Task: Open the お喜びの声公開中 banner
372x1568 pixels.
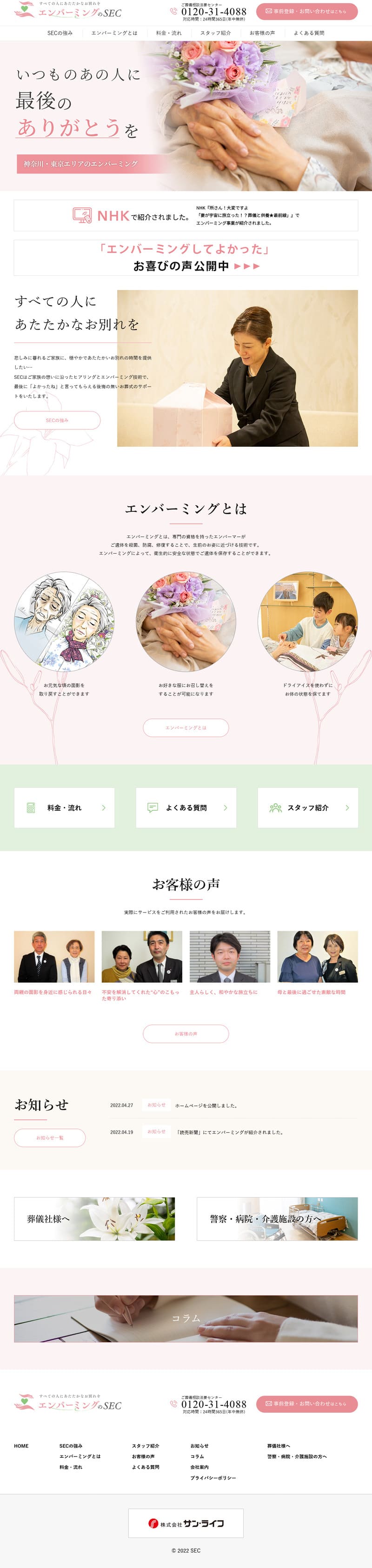Action: click(x=186, y=258)
